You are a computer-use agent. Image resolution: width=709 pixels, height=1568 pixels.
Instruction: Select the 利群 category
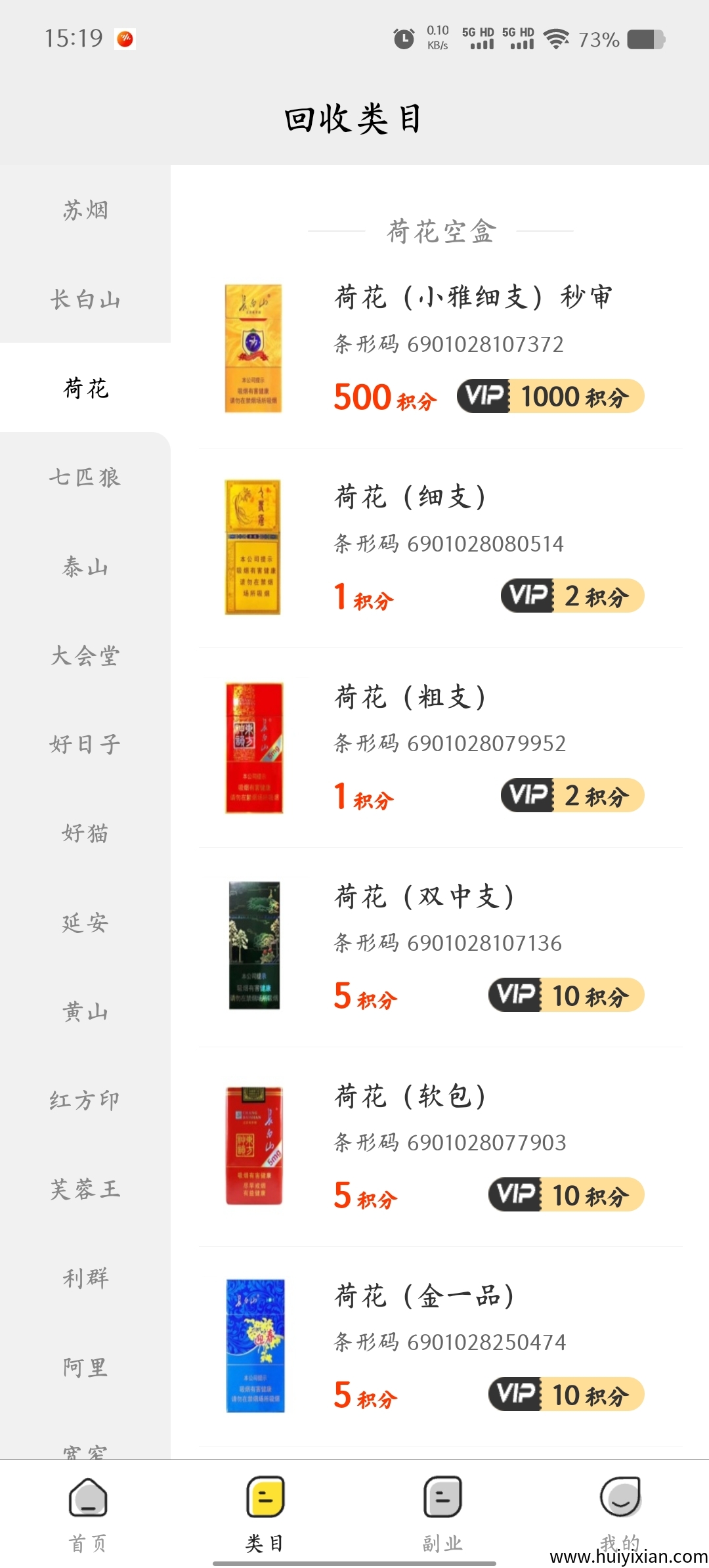85,1278
